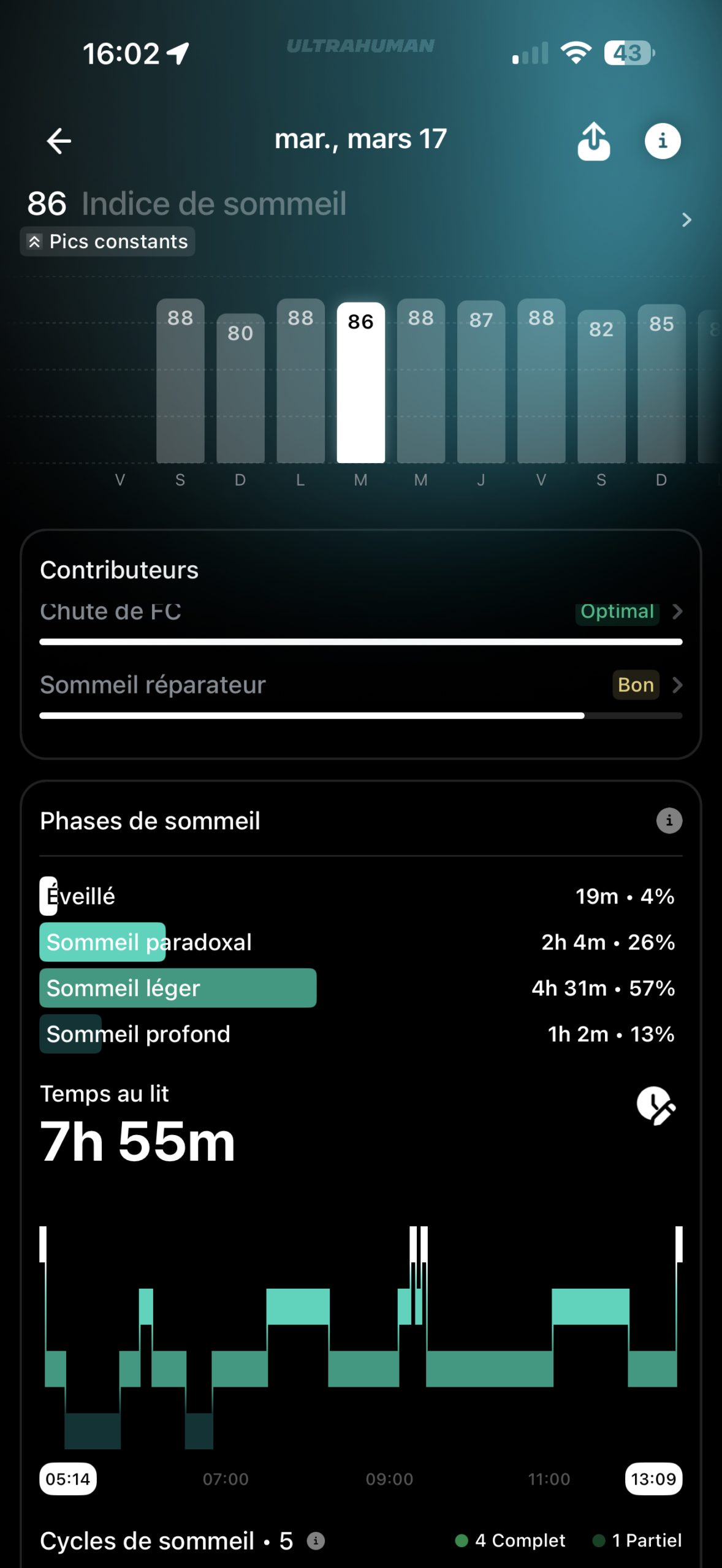
Task: Share this sleep report
Action: click(x=593, y=141)
